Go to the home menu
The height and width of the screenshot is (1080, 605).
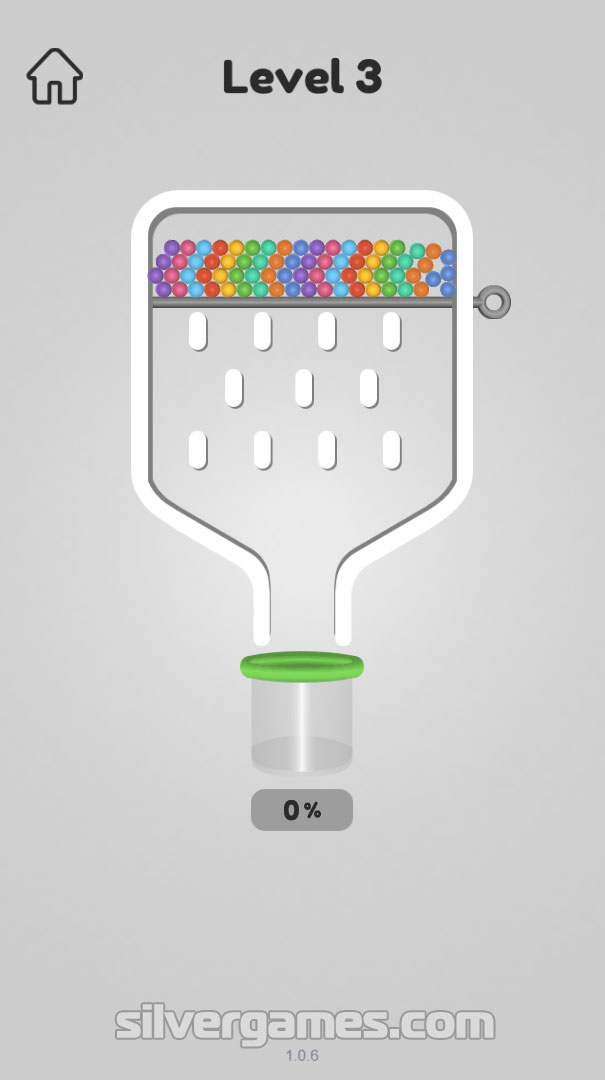click(55, 76)
